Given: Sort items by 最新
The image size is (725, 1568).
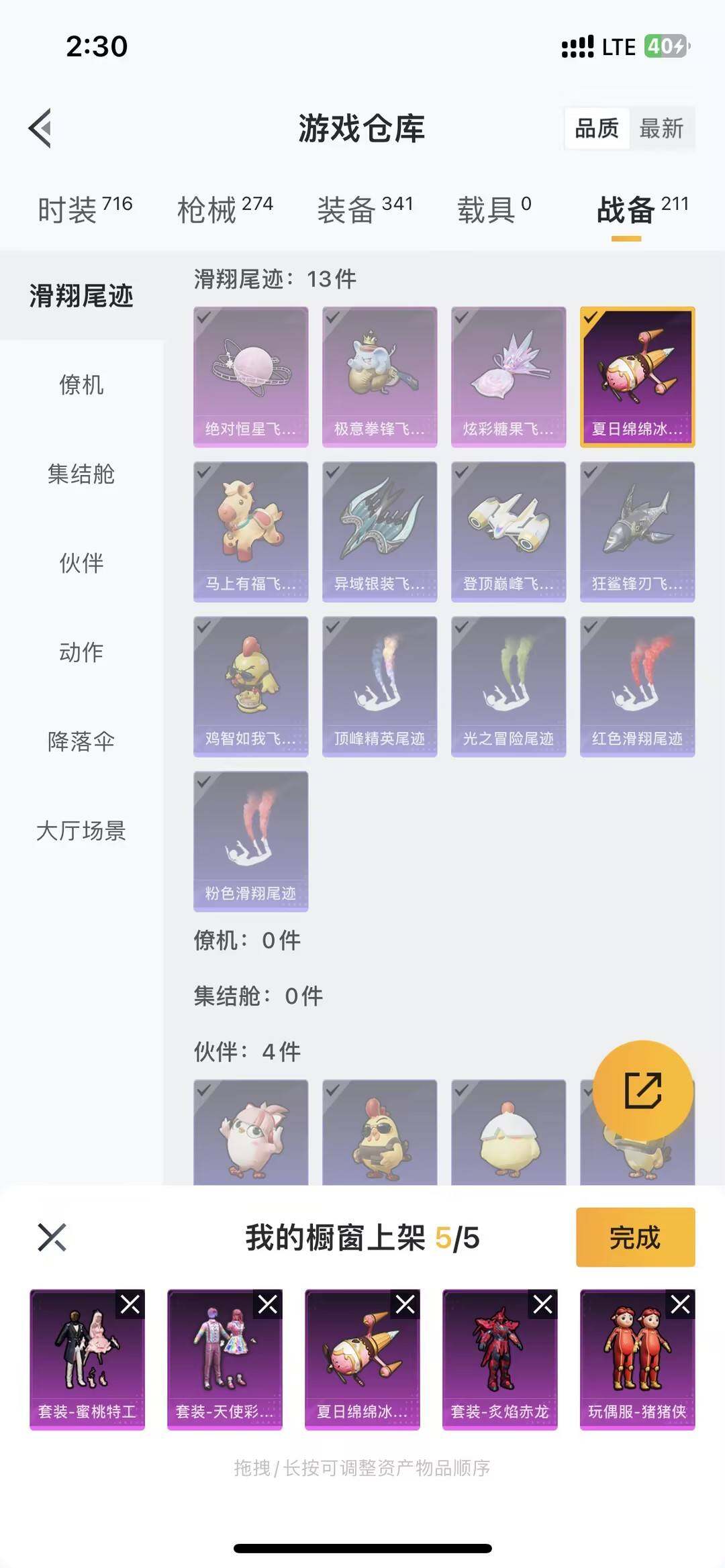Looking at the screenshot, I should 660,129.
